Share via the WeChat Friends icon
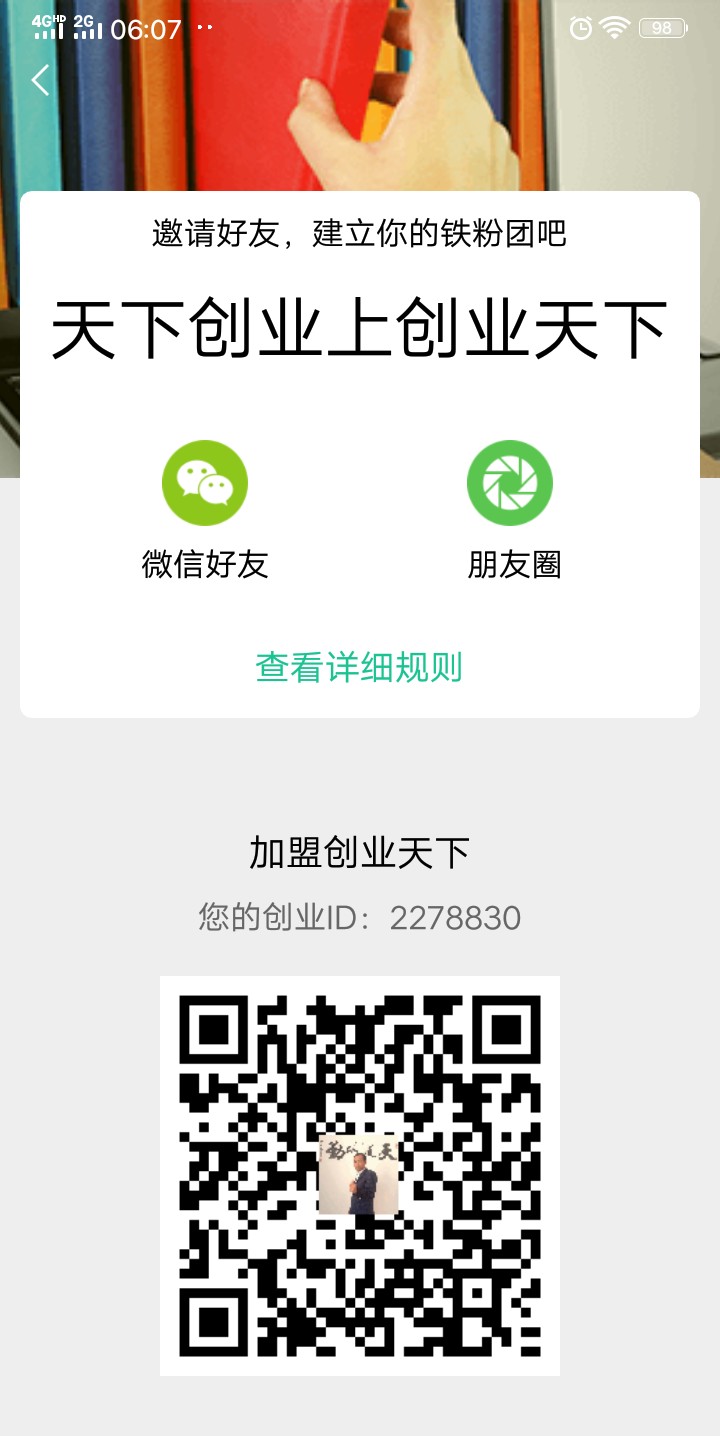 (x=205, y=481)
